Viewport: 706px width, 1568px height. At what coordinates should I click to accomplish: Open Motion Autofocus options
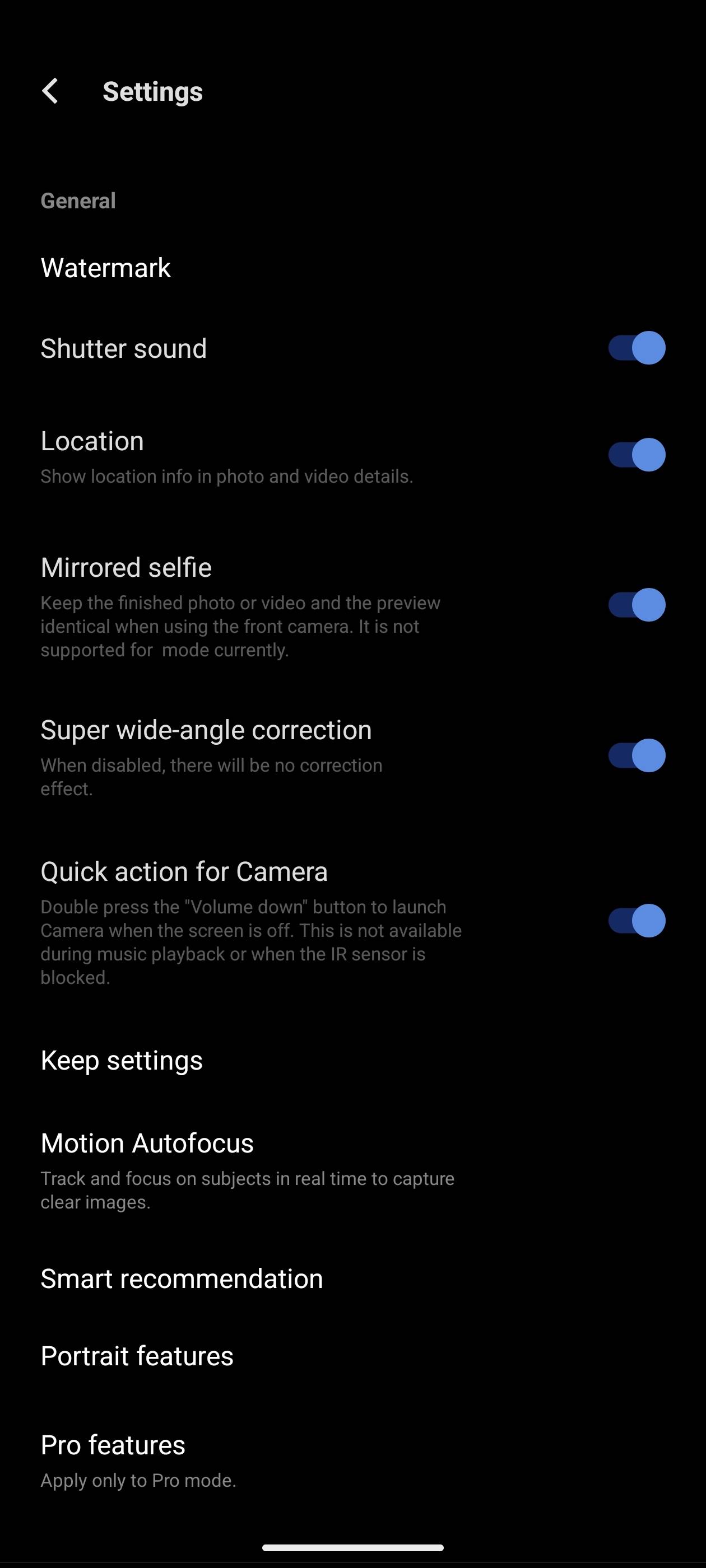[x=147, y=1143]
